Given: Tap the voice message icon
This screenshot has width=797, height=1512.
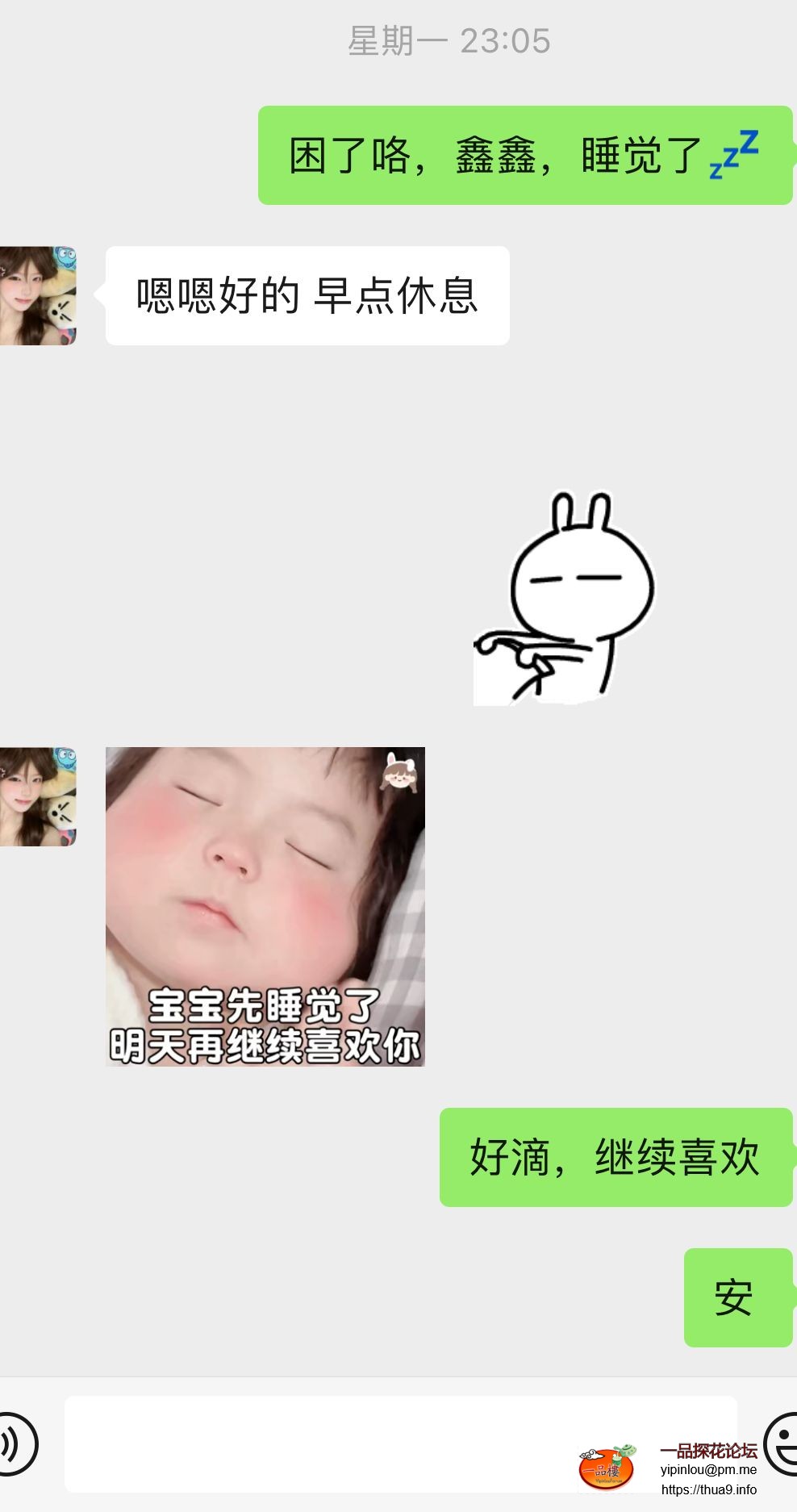Looking at the screenshot, I should [15, 1443].
